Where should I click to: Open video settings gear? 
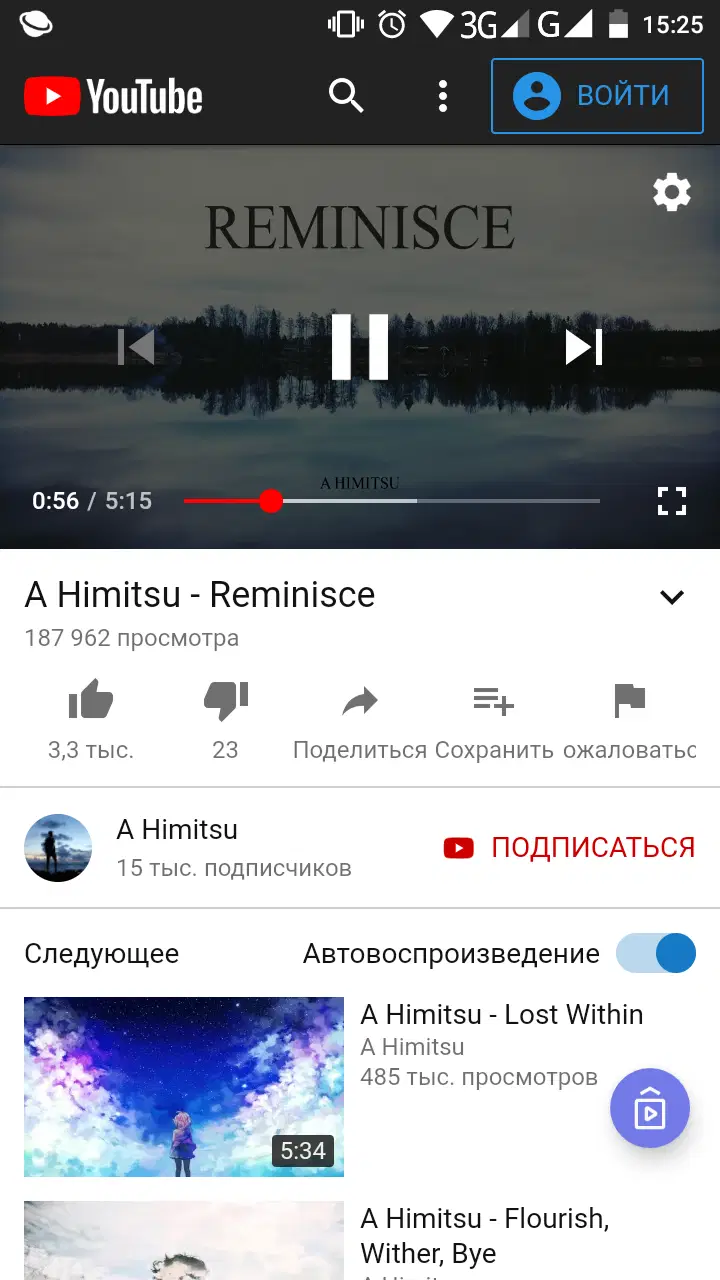pyautogui.click(x=671, y=192)
